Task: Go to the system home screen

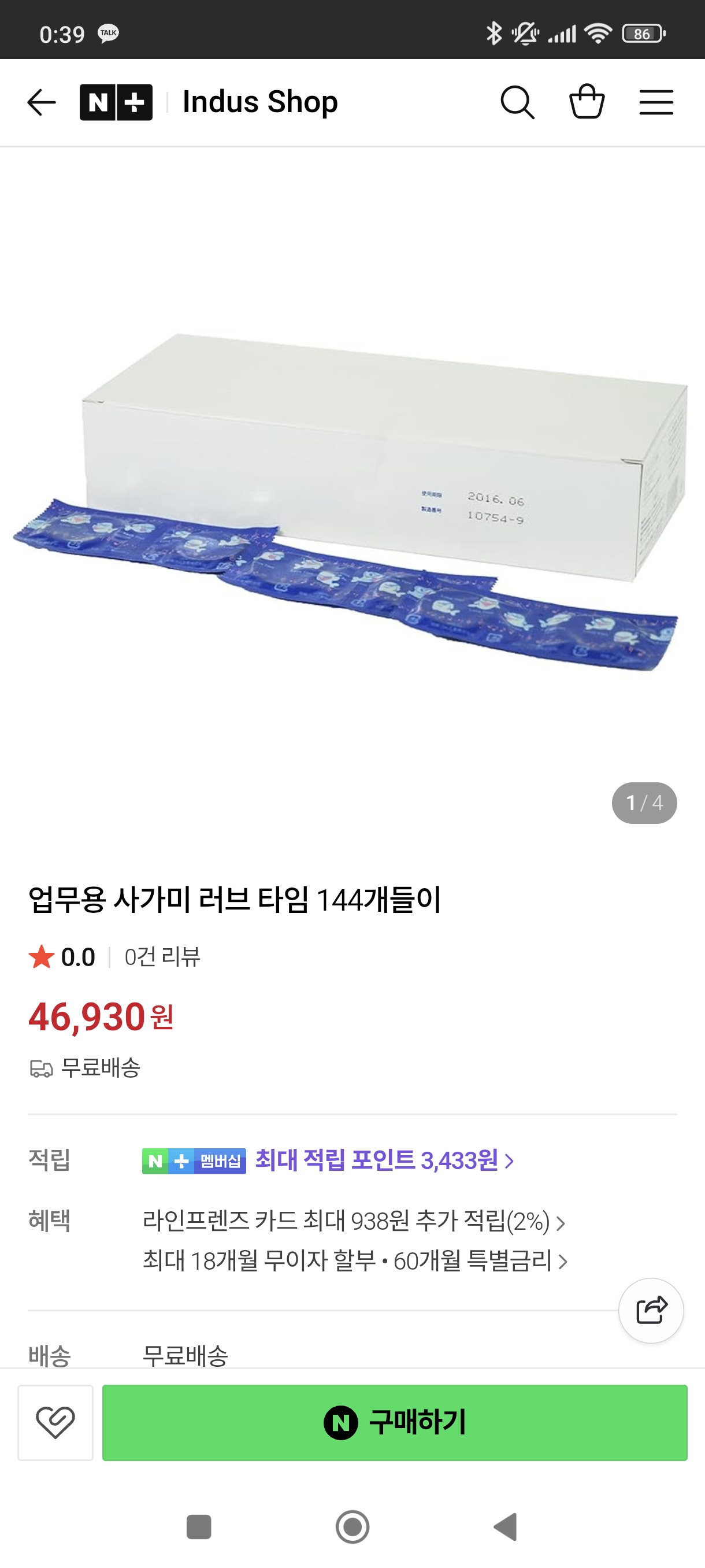Action: click(352, 1526)
